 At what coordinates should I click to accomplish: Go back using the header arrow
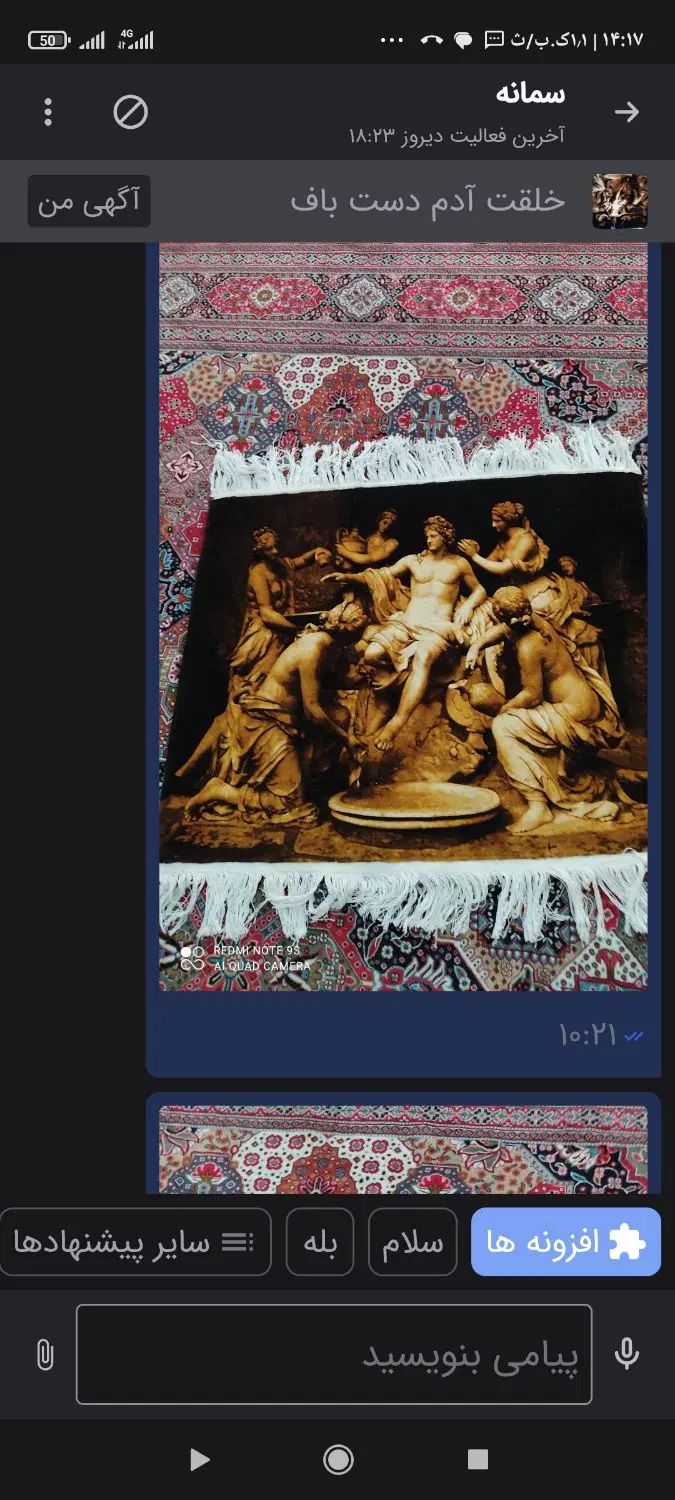(627, 112)
